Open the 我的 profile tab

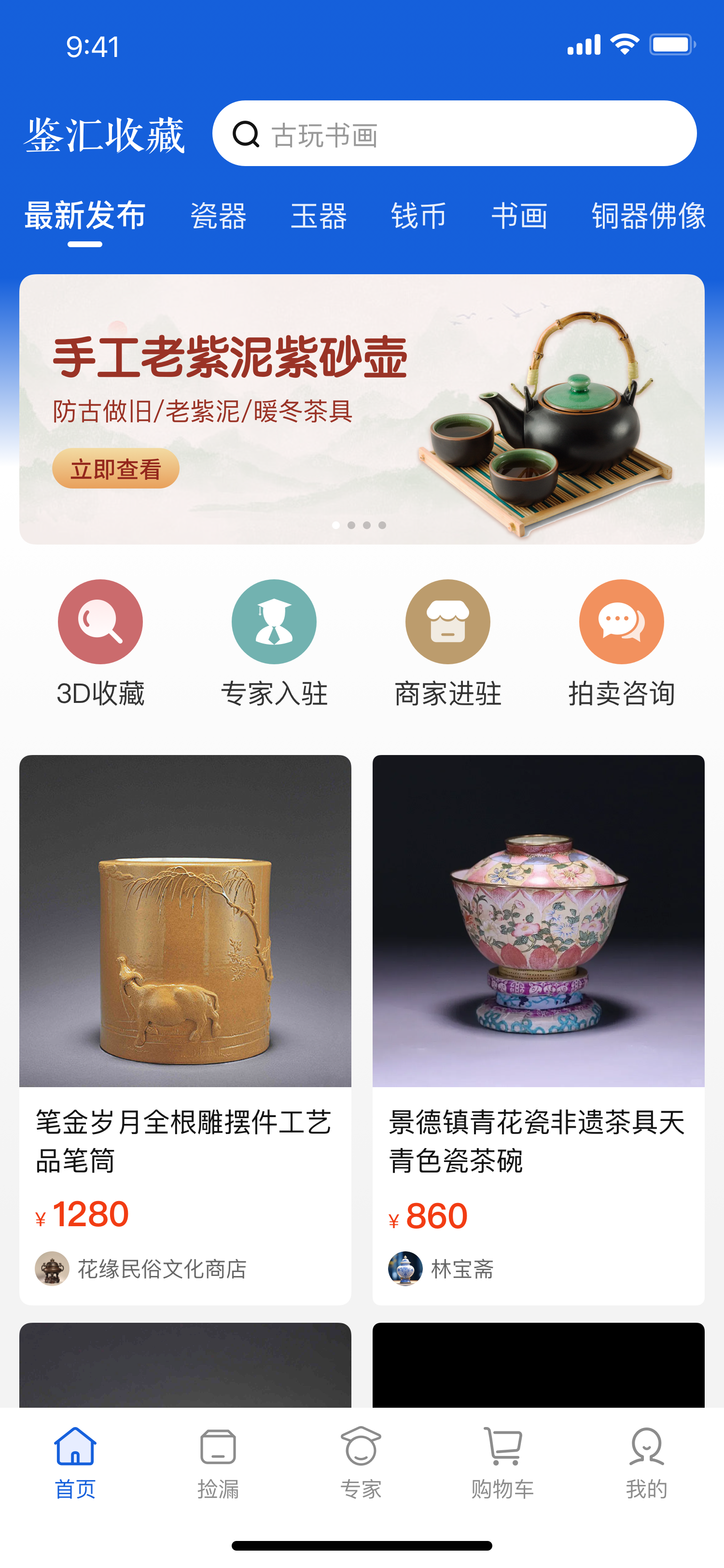point(646,1462)
